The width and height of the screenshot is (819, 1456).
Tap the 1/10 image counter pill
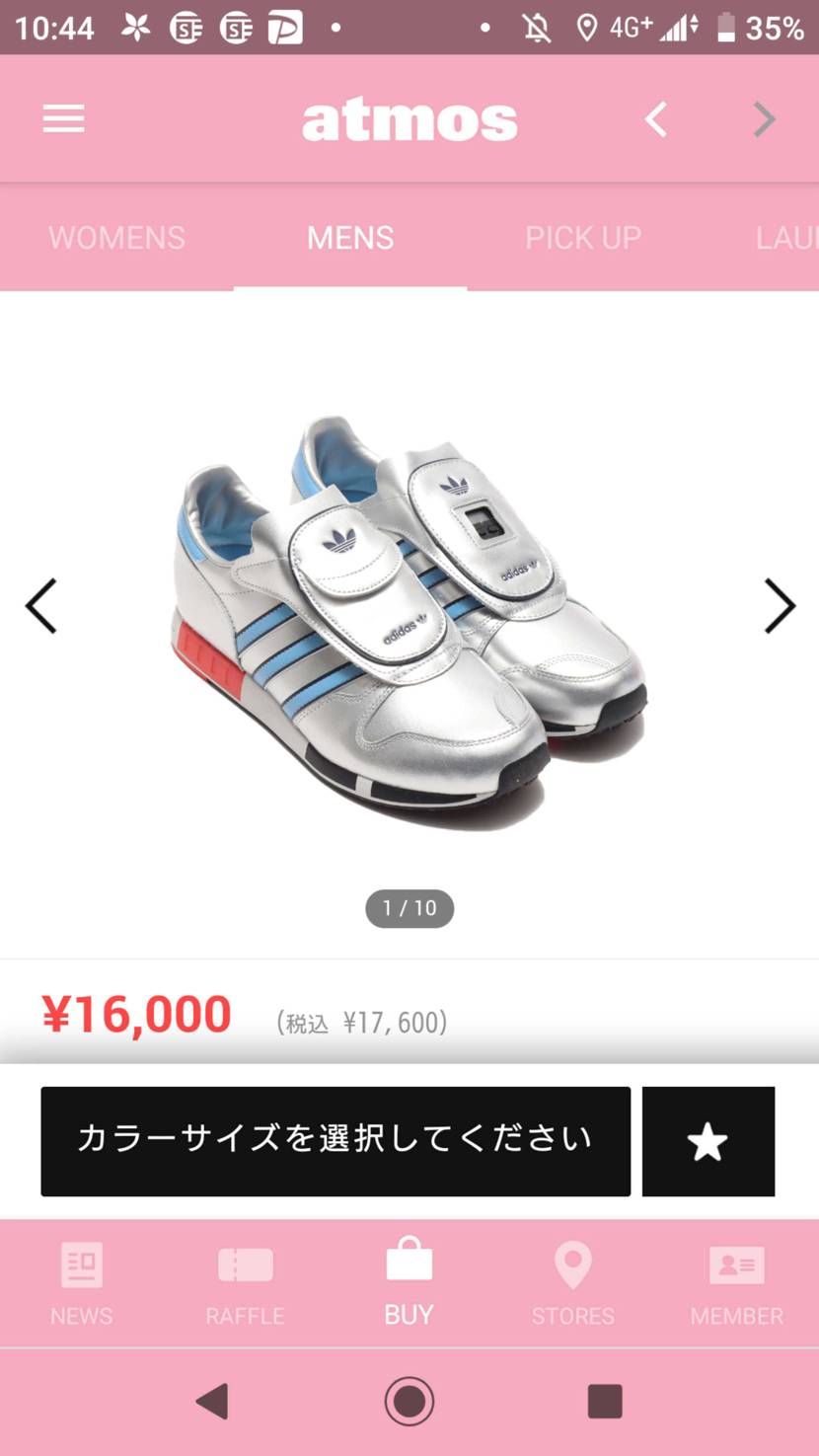(409, 908)
